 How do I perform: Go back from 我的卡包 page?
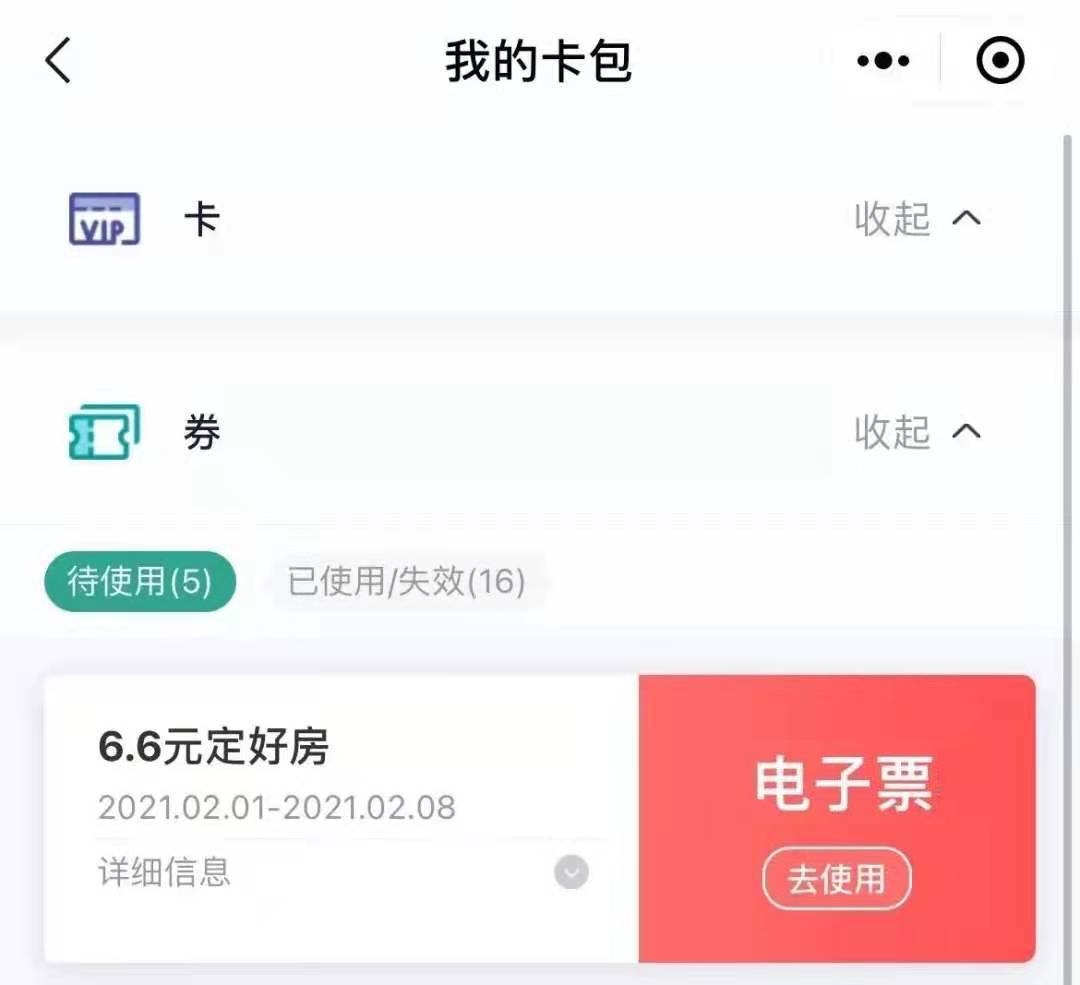[58, 62]
